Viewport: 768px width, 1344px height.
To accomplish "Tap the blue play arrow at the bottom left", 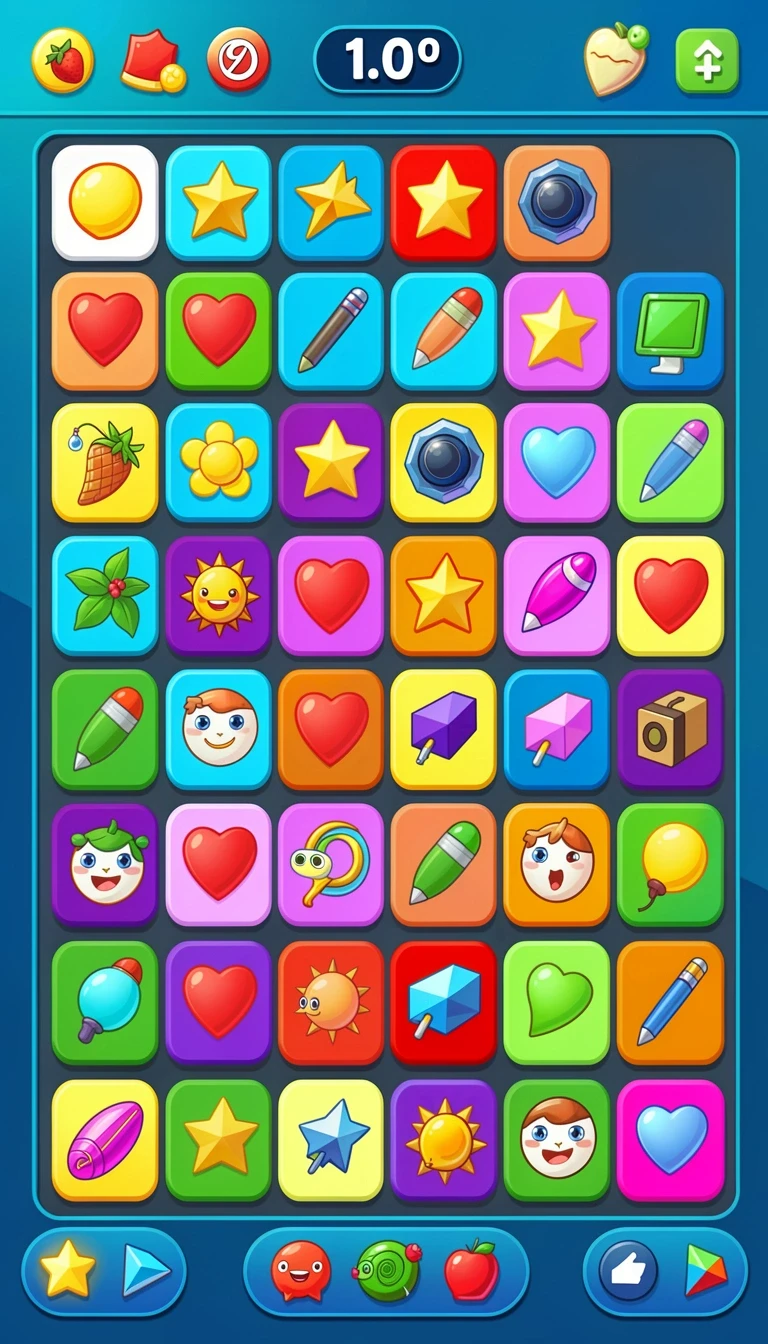I will 146,1271.
